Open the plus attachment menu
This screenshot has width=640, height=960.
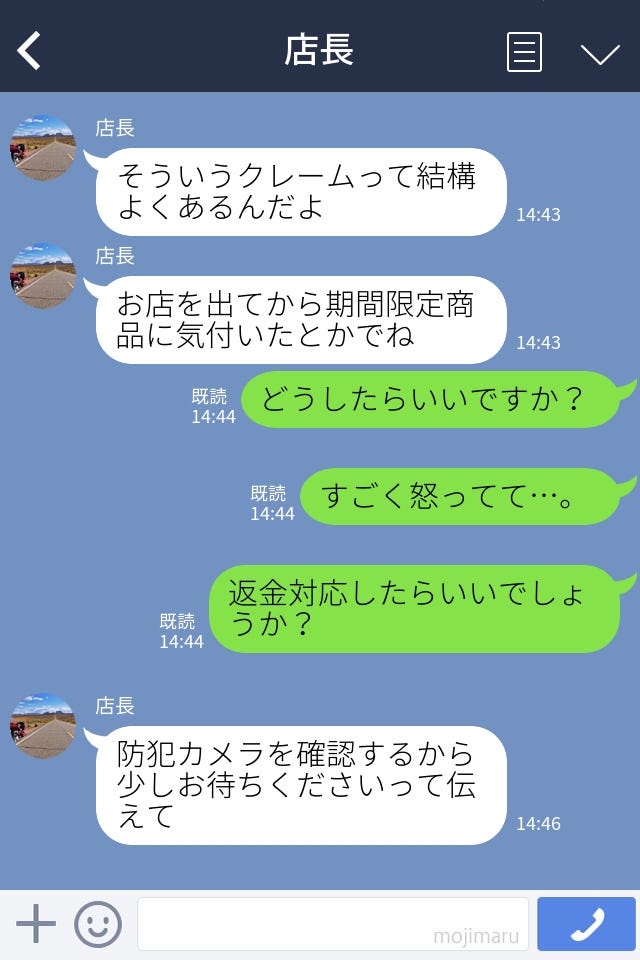tap(36, 924)
